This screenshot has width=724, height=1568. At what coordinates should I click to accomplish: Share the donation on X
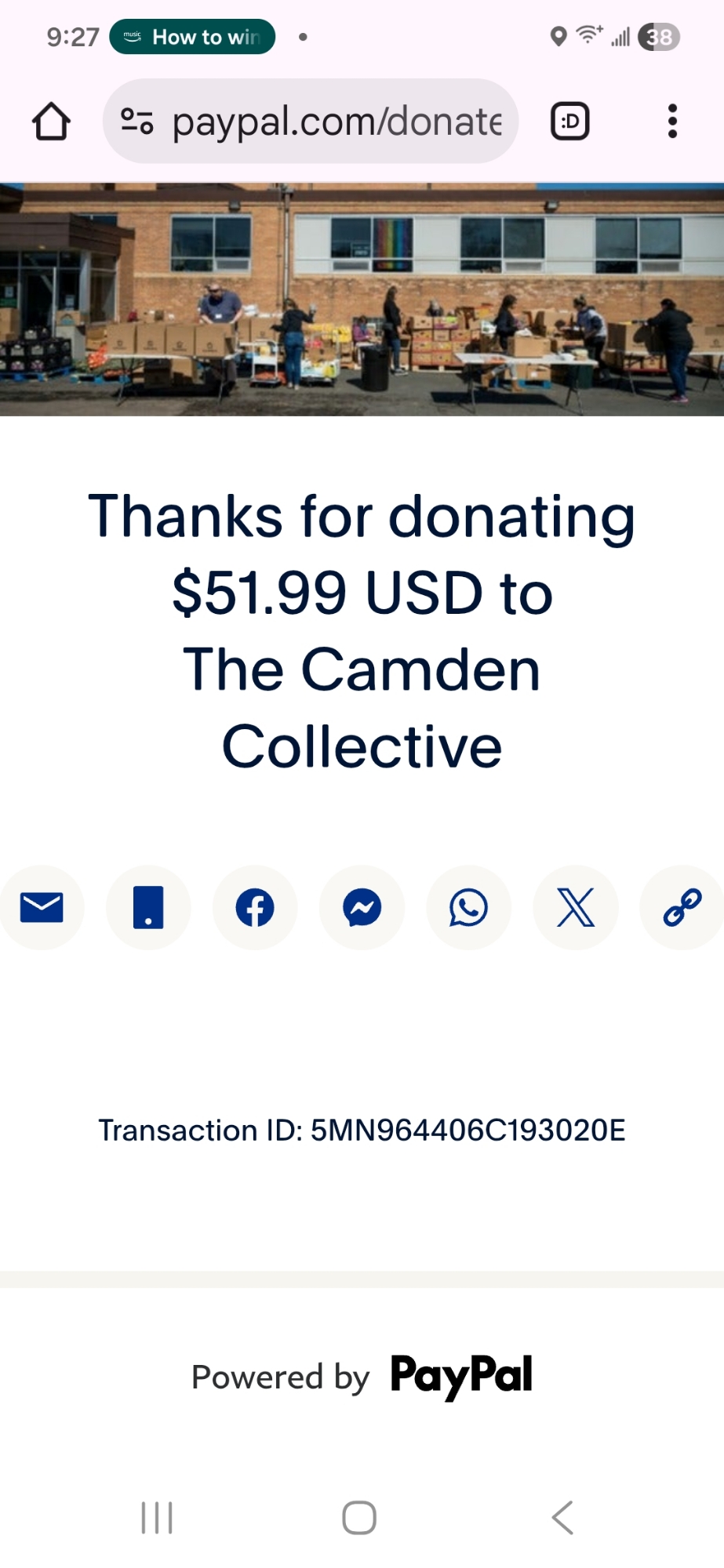575,908
